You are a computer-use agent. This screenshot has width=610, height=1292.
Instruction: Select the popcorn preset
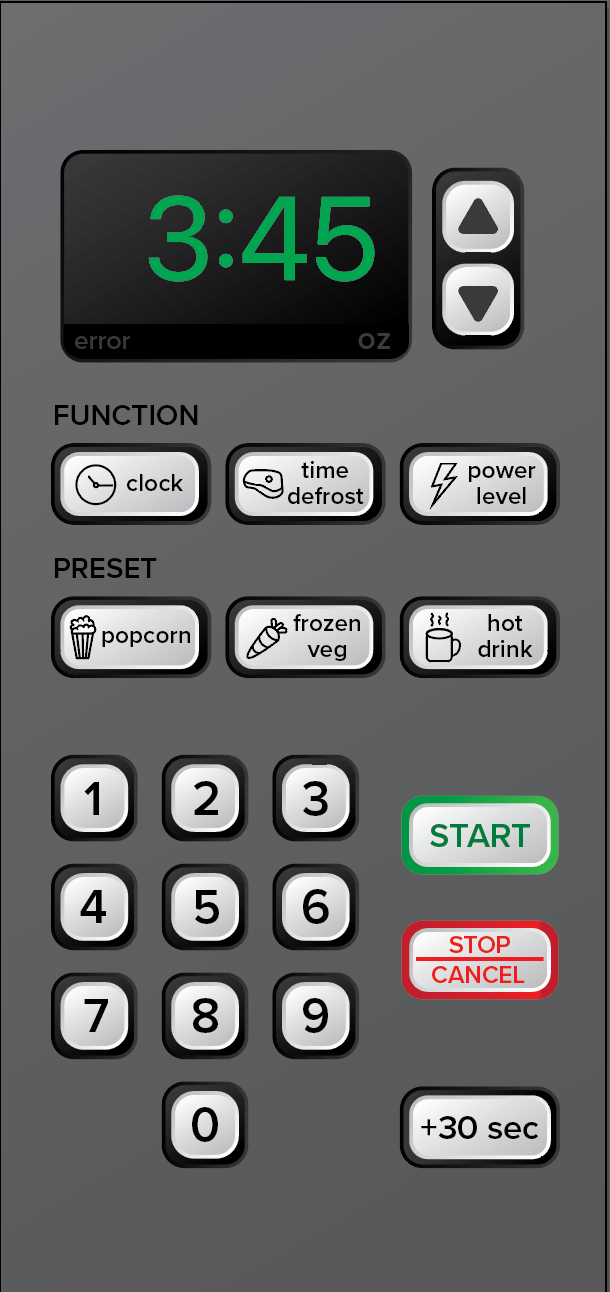tap(131, 637)
